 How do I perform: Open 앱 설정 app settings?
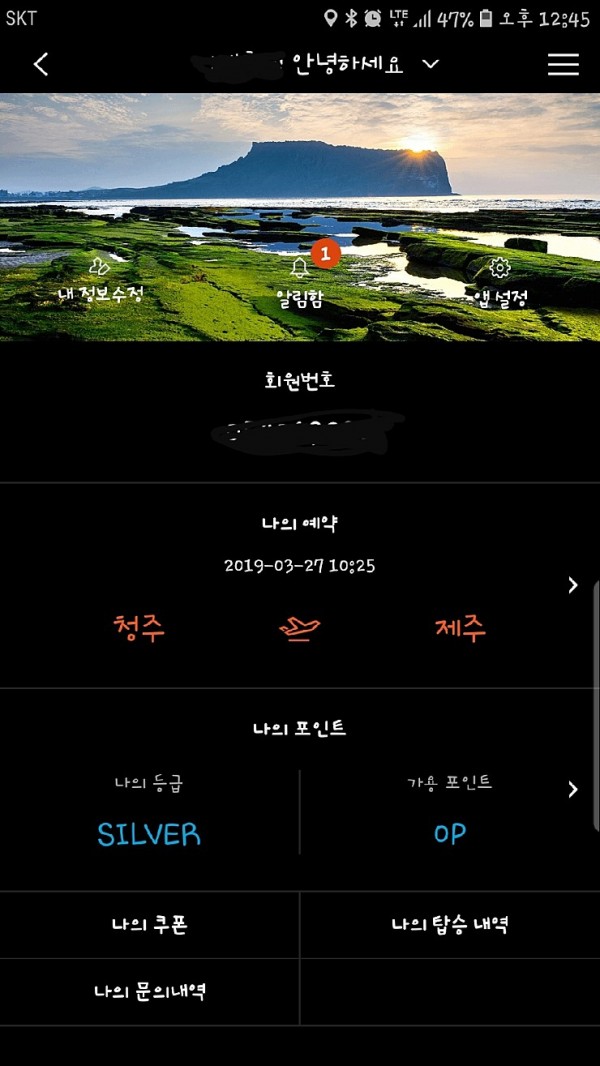[x=499, y=283]
